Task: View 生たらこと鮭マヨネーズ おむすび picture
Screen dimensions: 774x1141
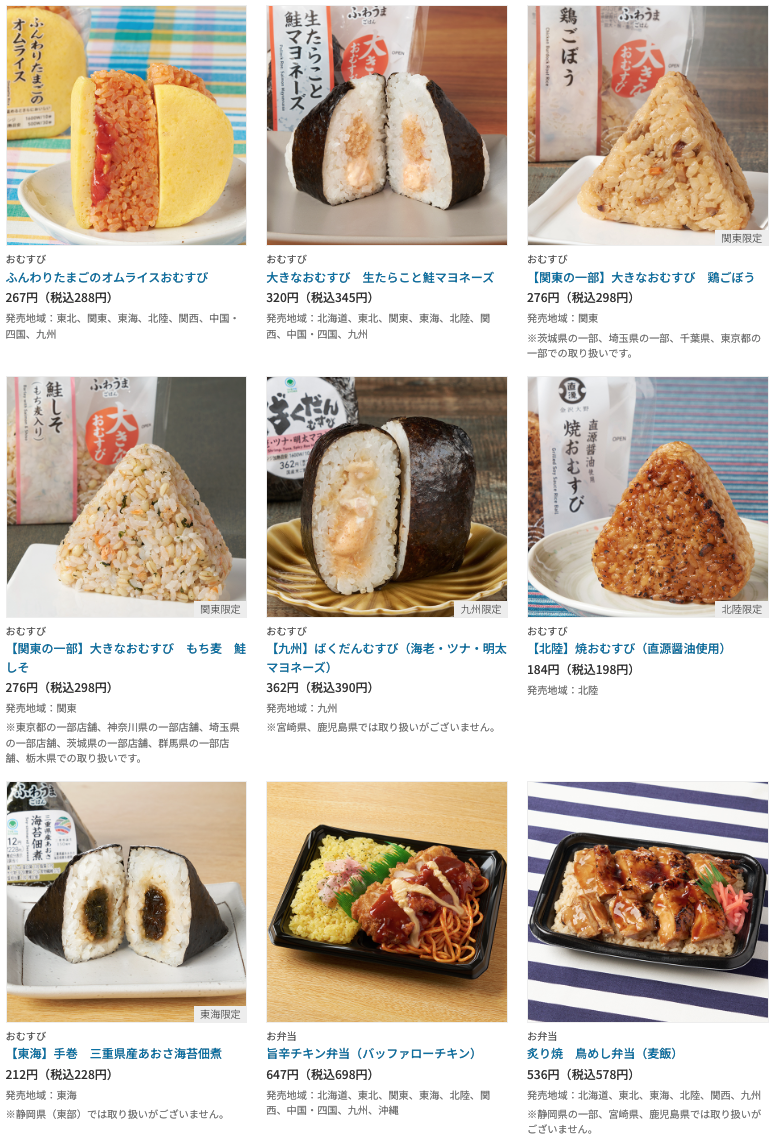Action: (386, 125)
